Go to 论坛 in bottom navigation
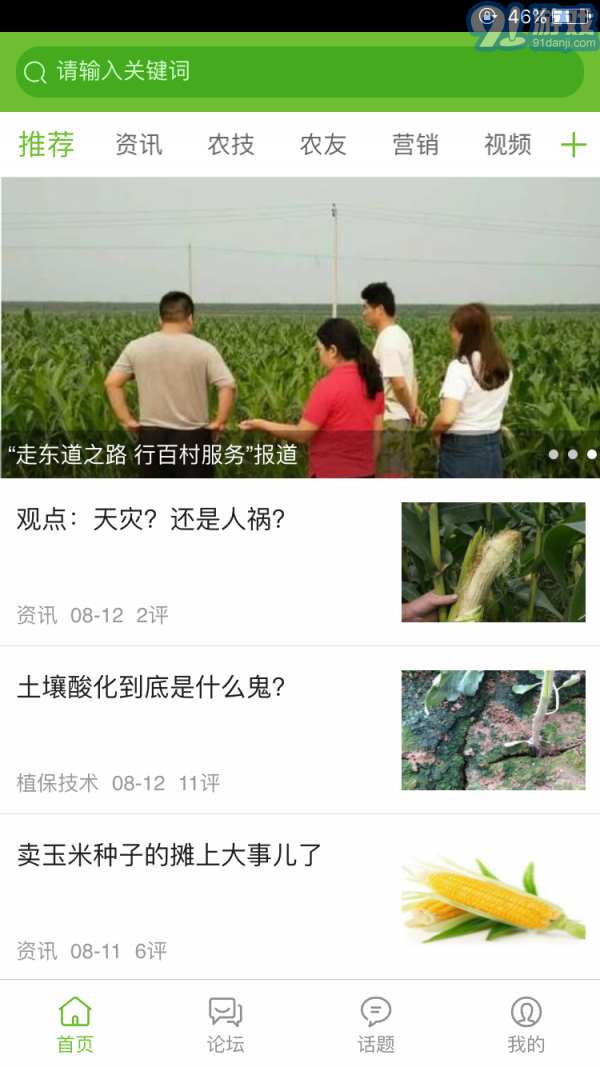This screenshot has width=600, height=1067. pyautogui.click(x=225, y=1024)
